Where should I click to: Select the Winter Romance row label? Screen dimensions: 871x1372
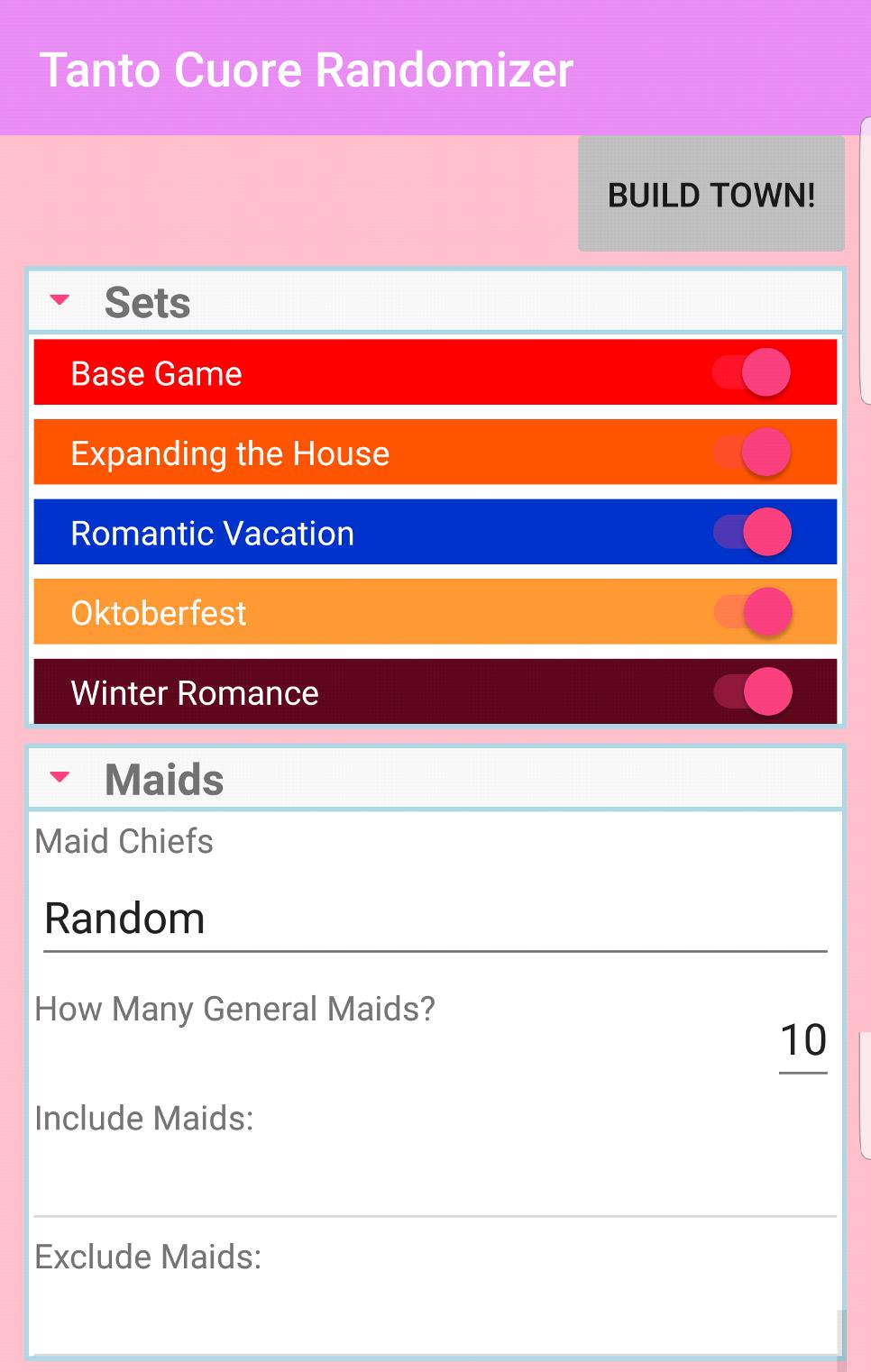pos(195,692)
